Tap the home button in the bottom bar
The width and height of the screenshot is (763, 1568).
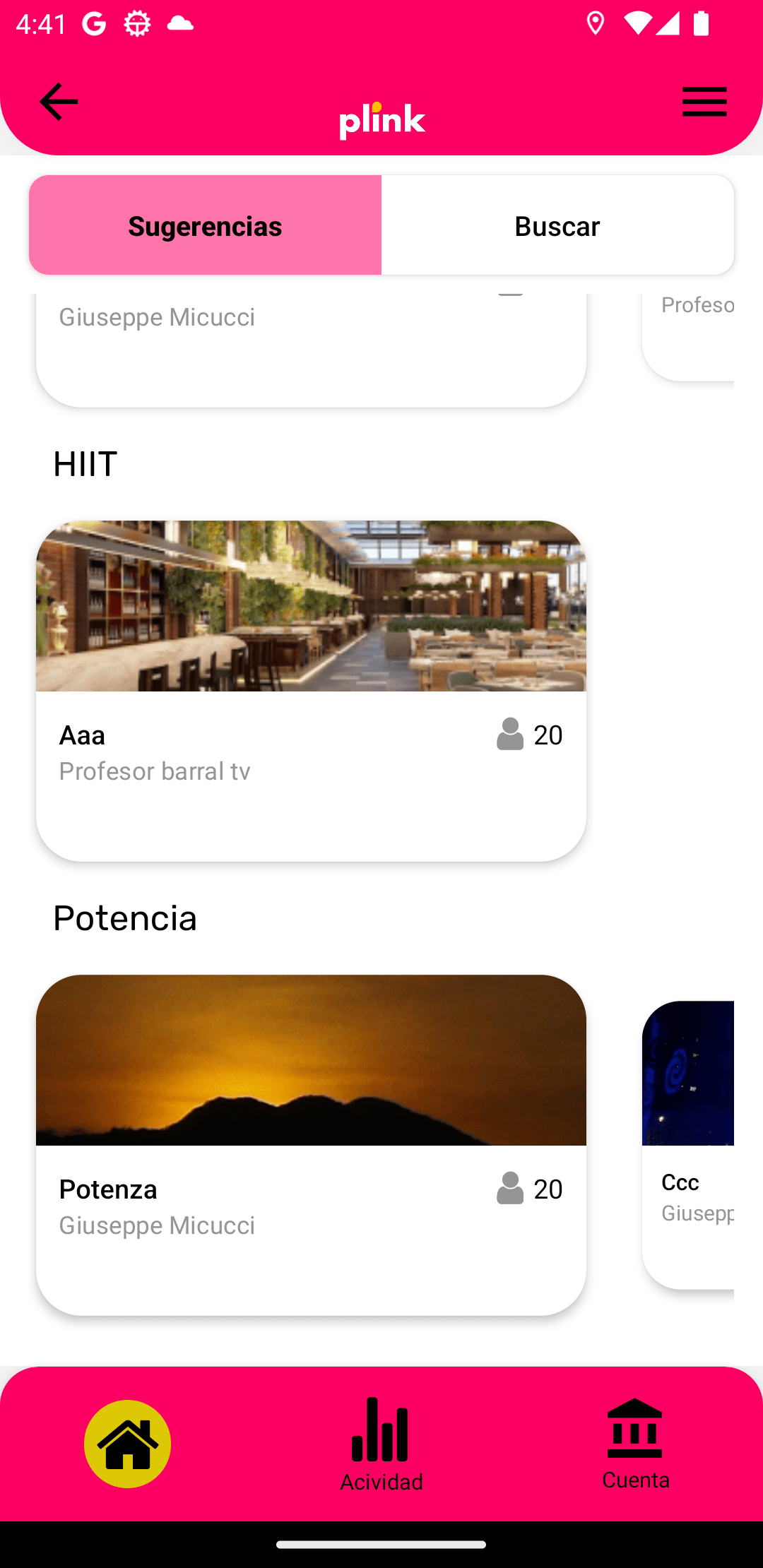pos(128,1444)
